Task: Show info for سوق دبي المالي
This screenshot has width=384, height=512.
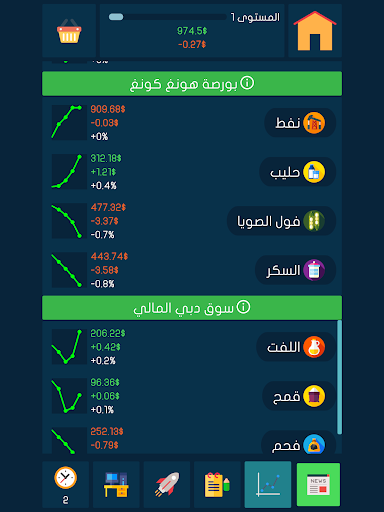Action: (x=243, y=307)
